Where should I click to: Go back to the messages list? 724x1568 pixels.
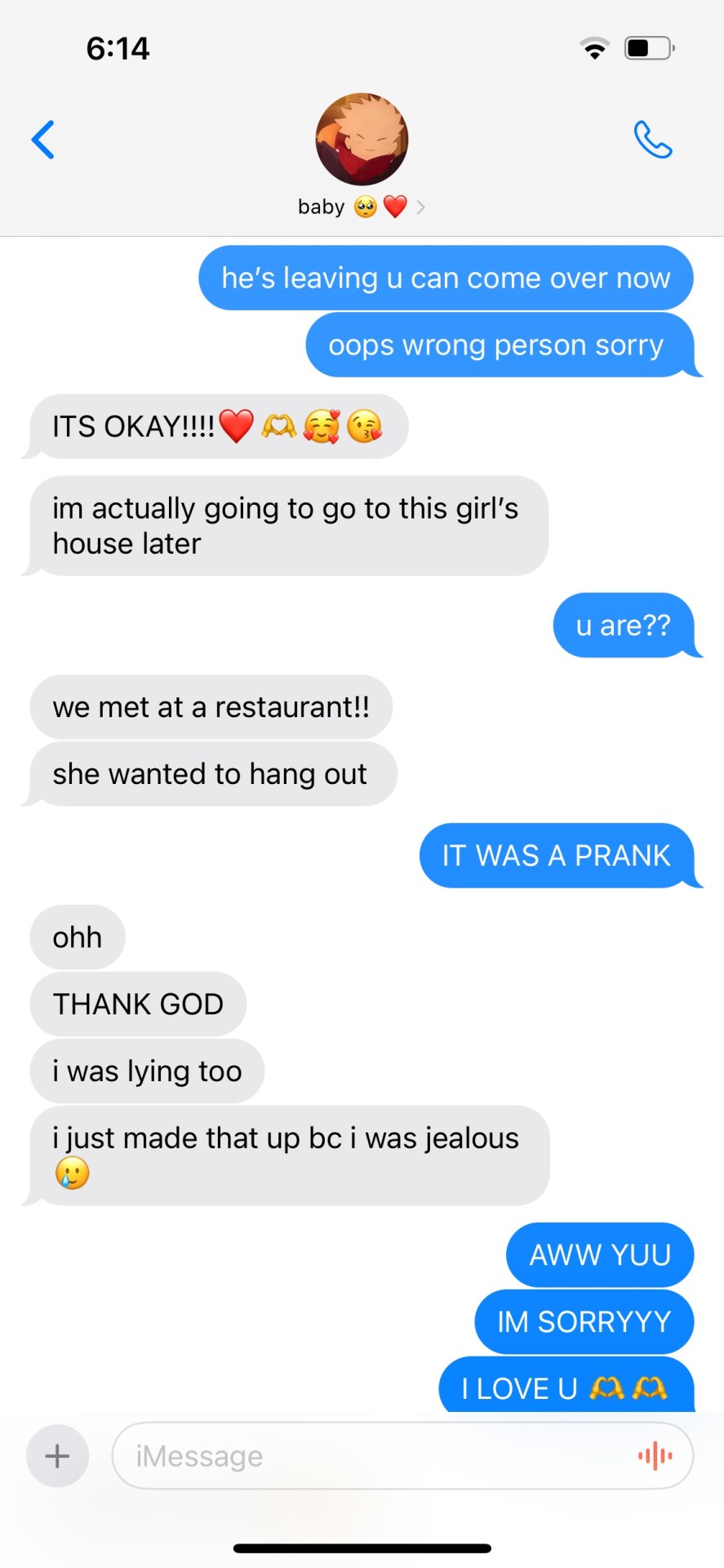(43, 140)
